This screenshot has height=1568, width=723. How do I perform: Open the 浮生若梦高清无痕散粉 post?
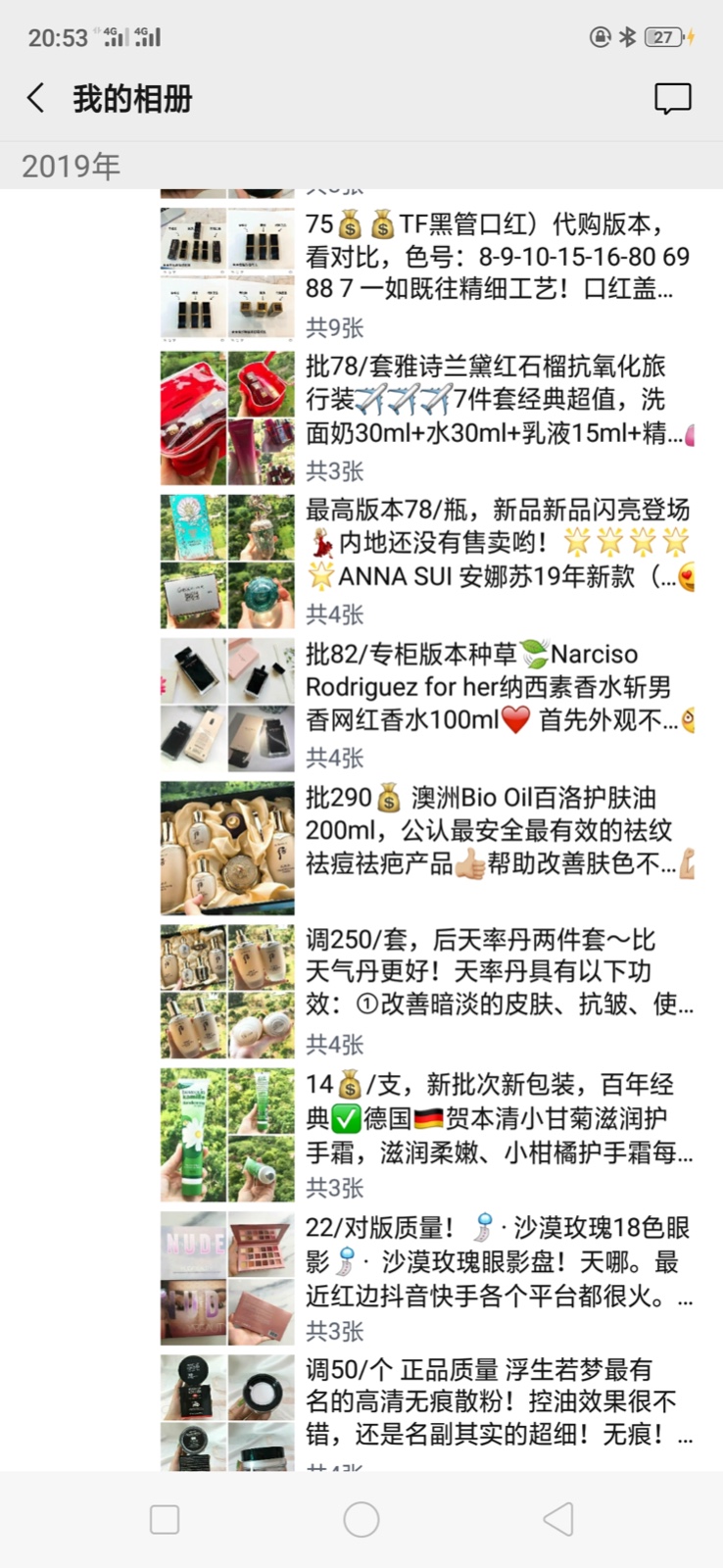498,1401
